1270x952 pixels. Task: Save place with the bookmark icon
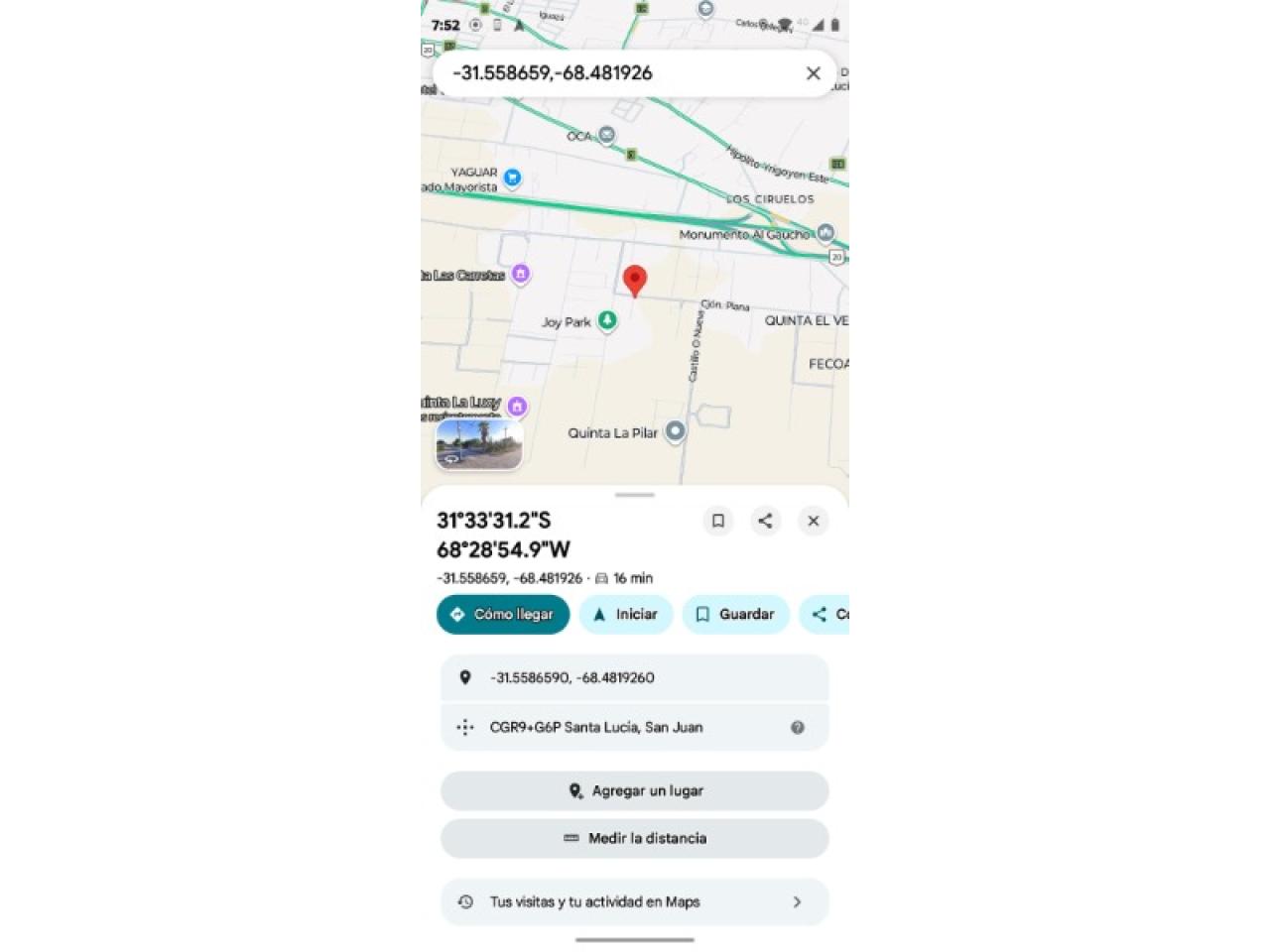[x=718, y=521]
